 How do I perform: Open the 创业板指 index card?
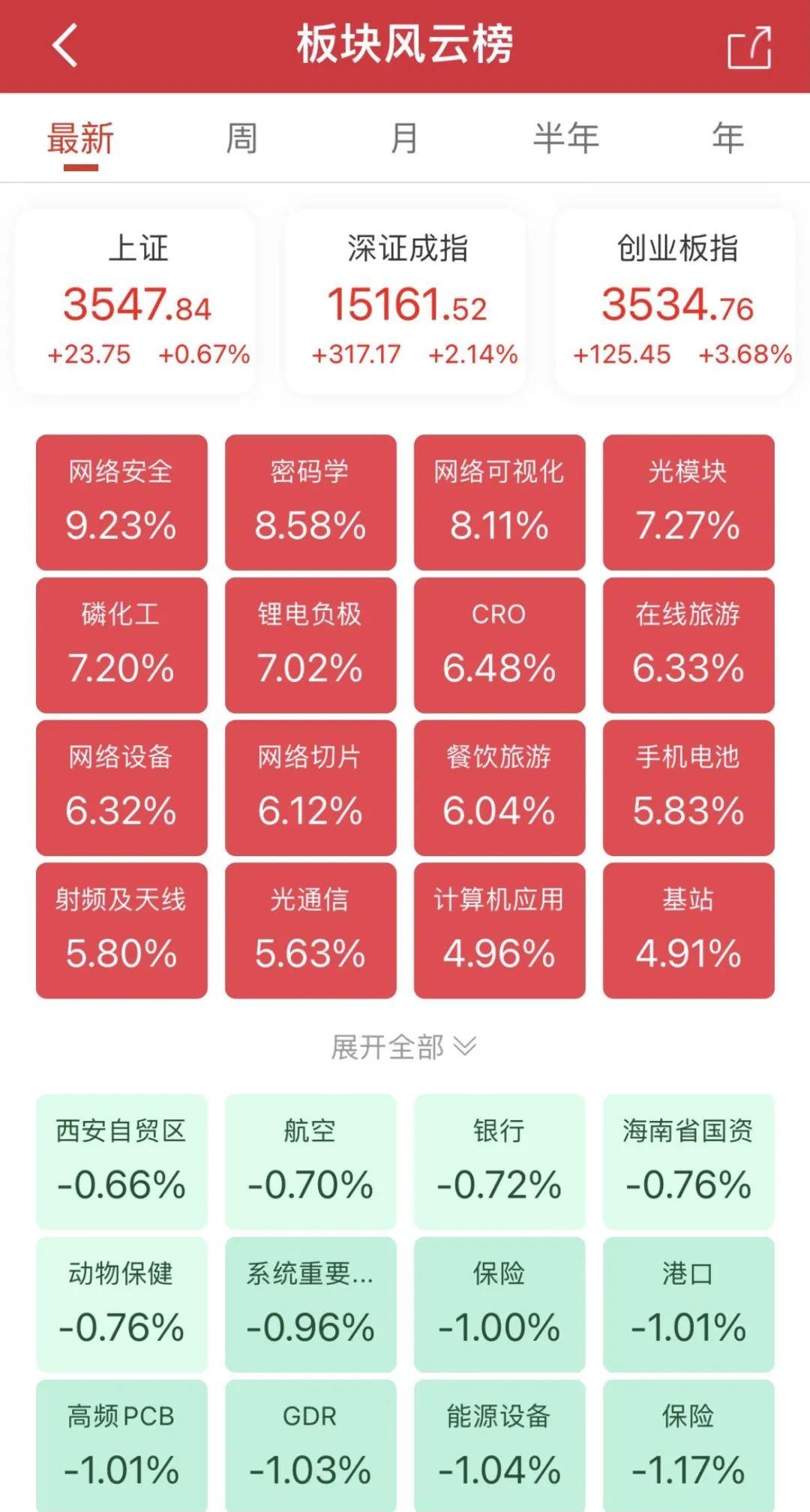(x=675, y=302)
